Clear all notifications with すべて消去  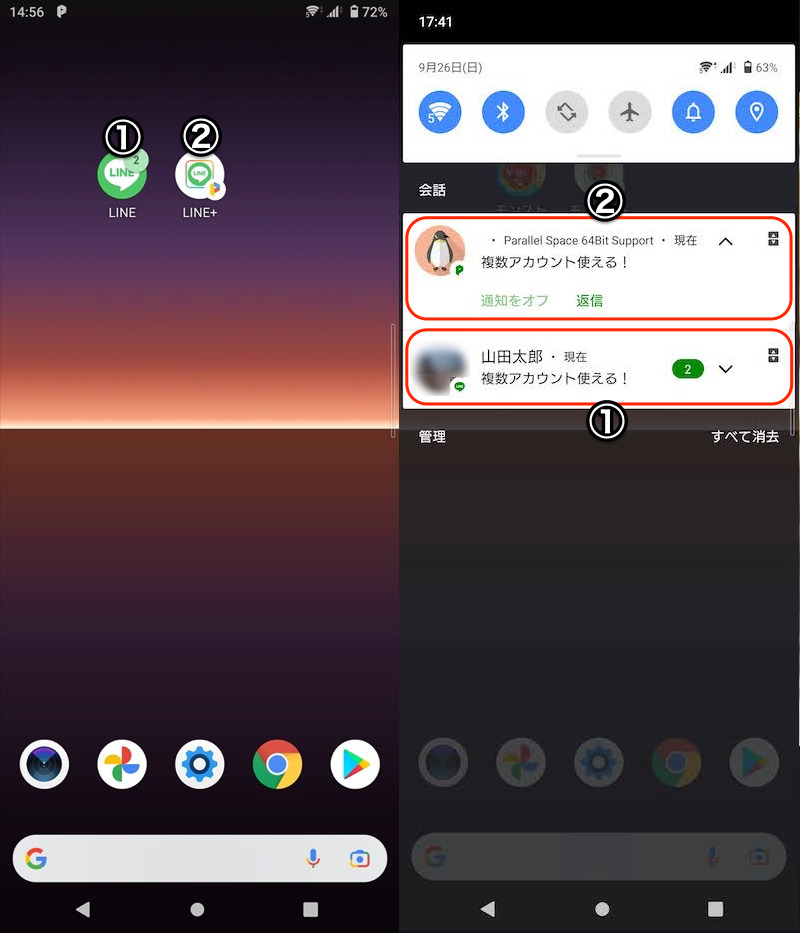click(x=744, y=437)
